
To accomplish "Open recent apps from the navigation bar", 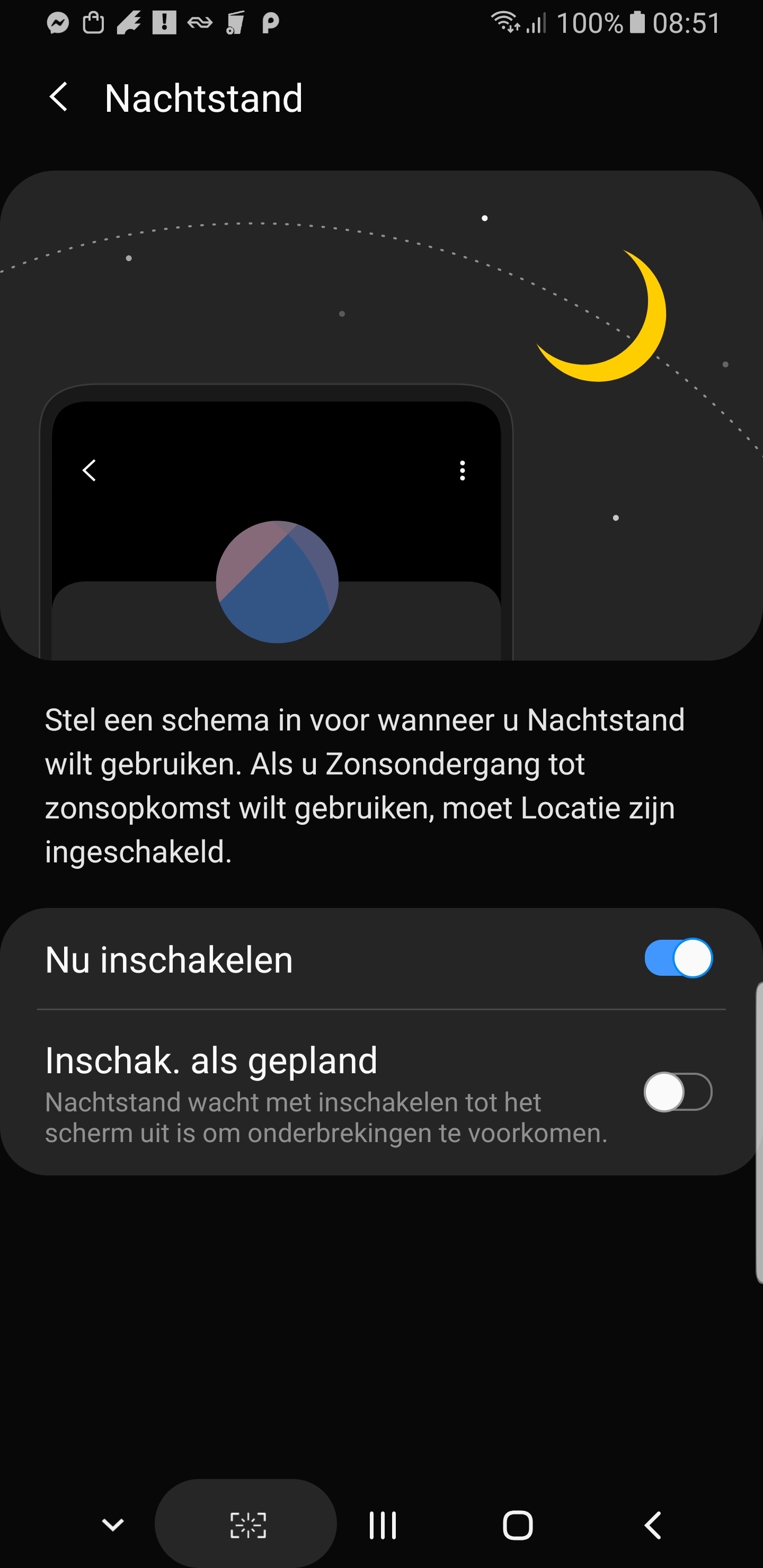I will 383,1526.
